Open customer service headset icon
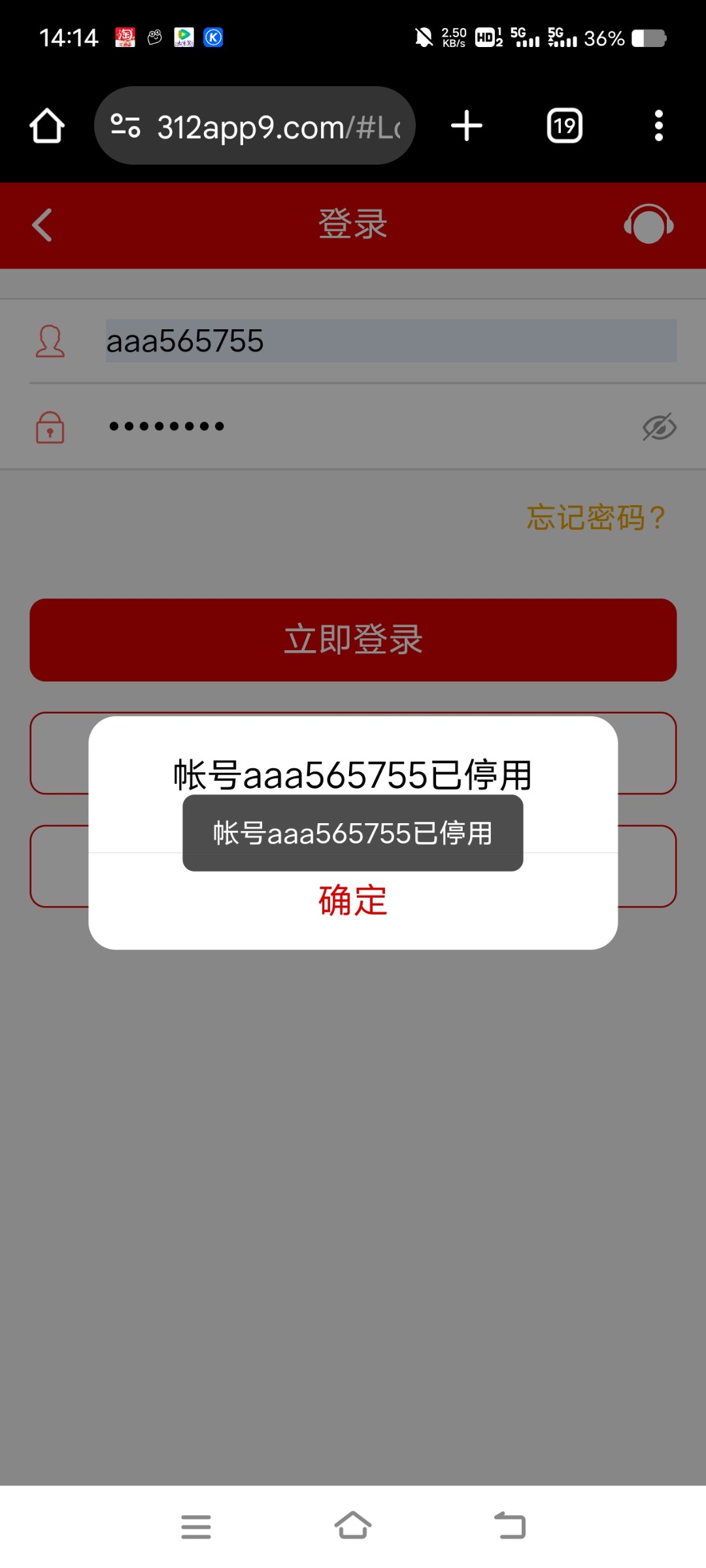Viewport: 706px width, 1568px height. click(648, 225)
